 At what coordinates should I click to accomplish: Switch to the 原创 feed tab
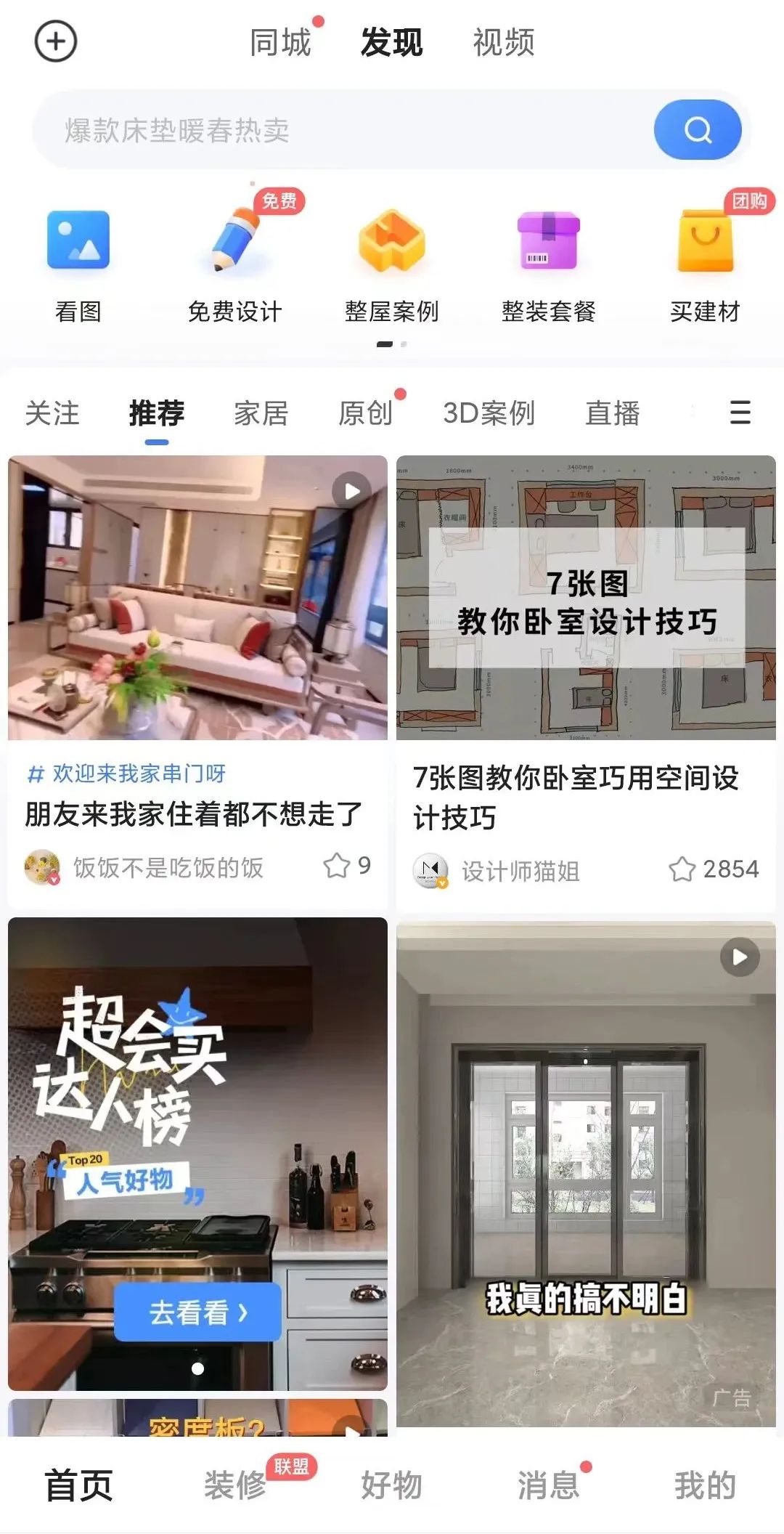(365, 413)
